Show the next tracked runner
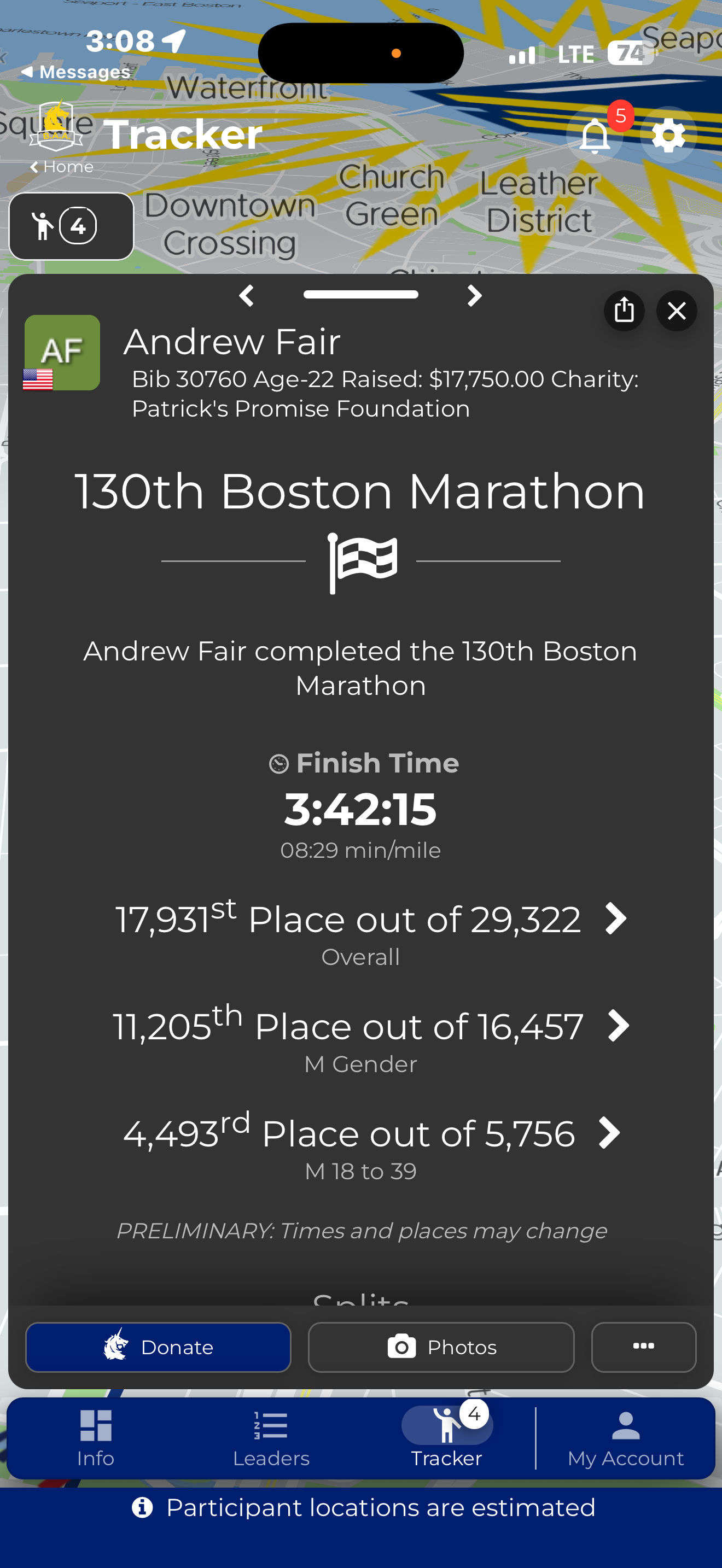Screen dimensions: 722x1568 (x=474, y=296)
